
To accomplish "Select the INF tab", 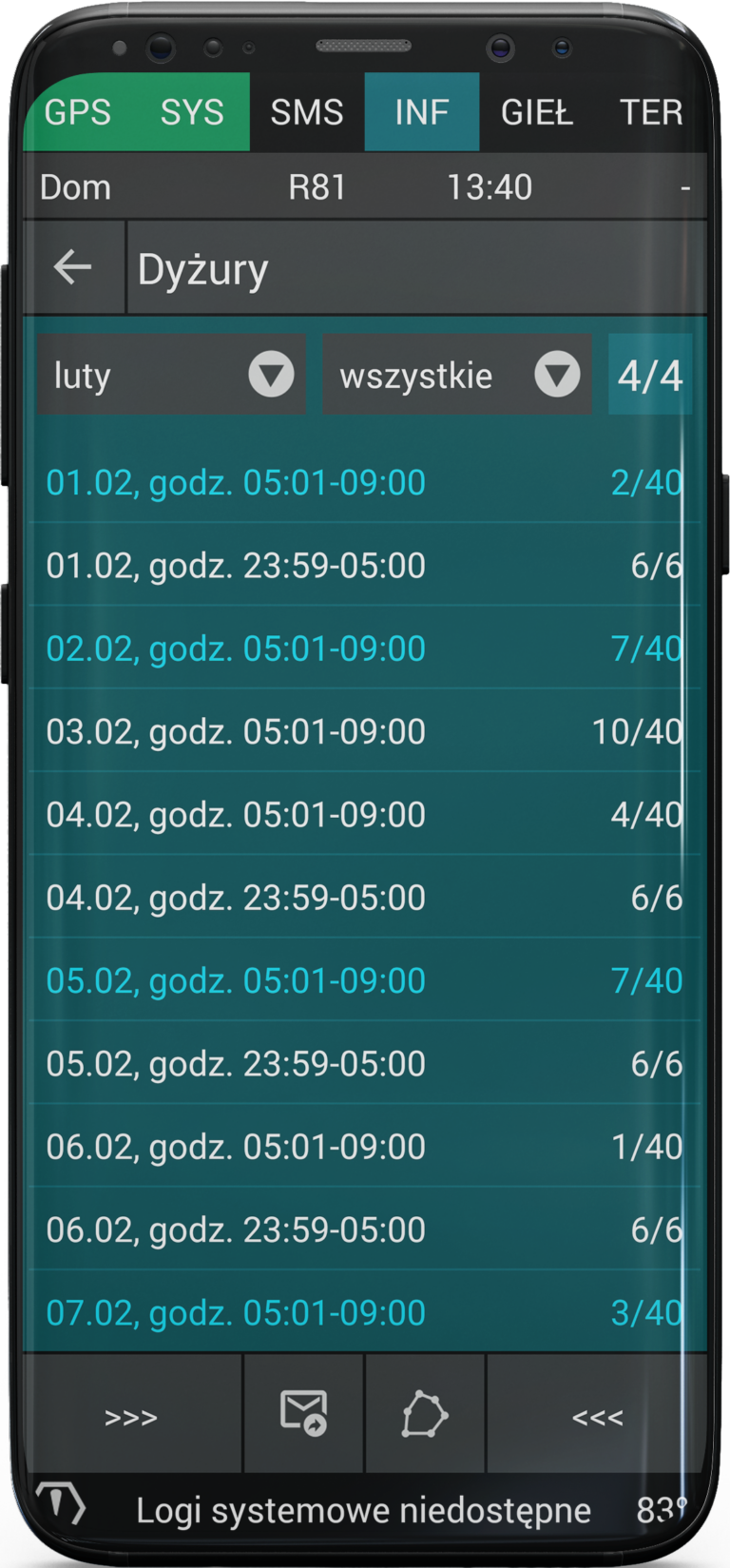I will pos(421,112).
